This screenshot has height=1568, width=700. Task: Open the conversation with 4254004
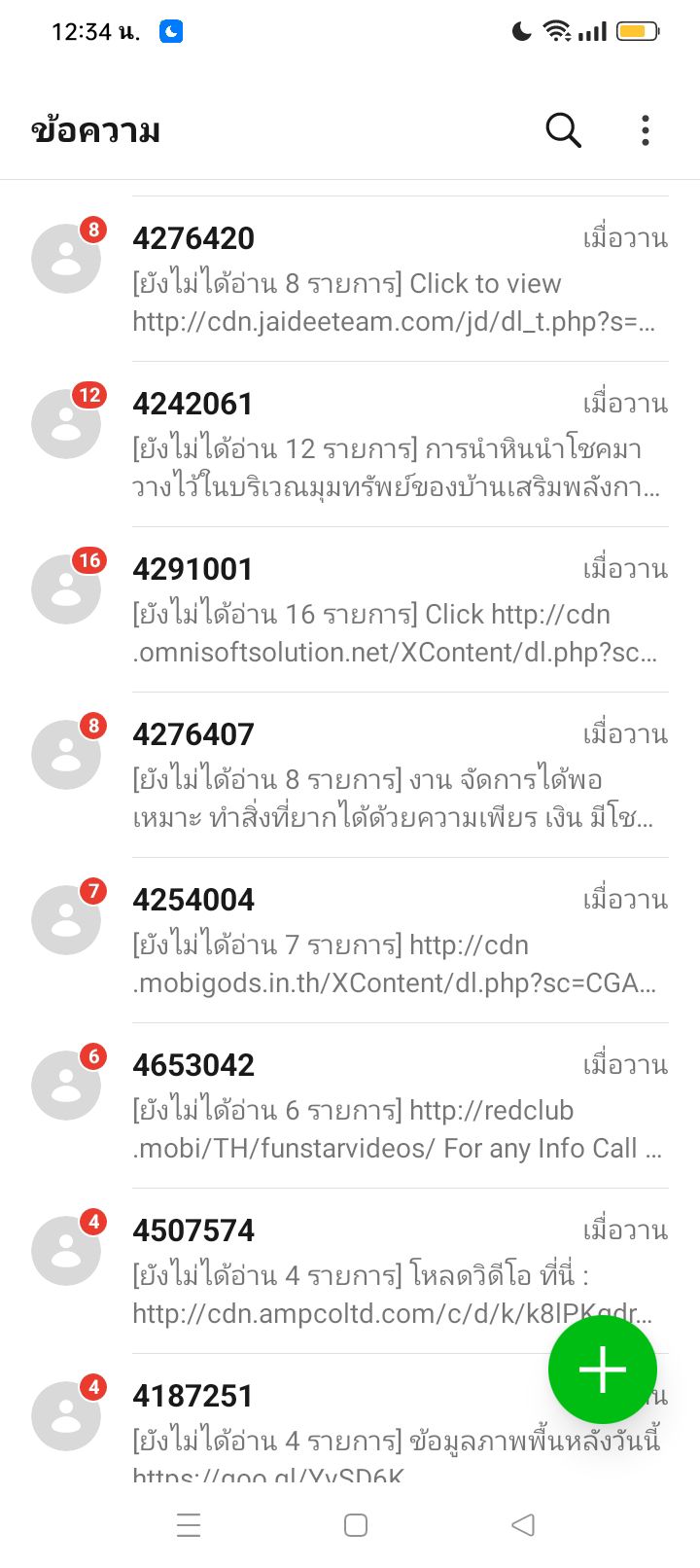[x=389, y=942]
